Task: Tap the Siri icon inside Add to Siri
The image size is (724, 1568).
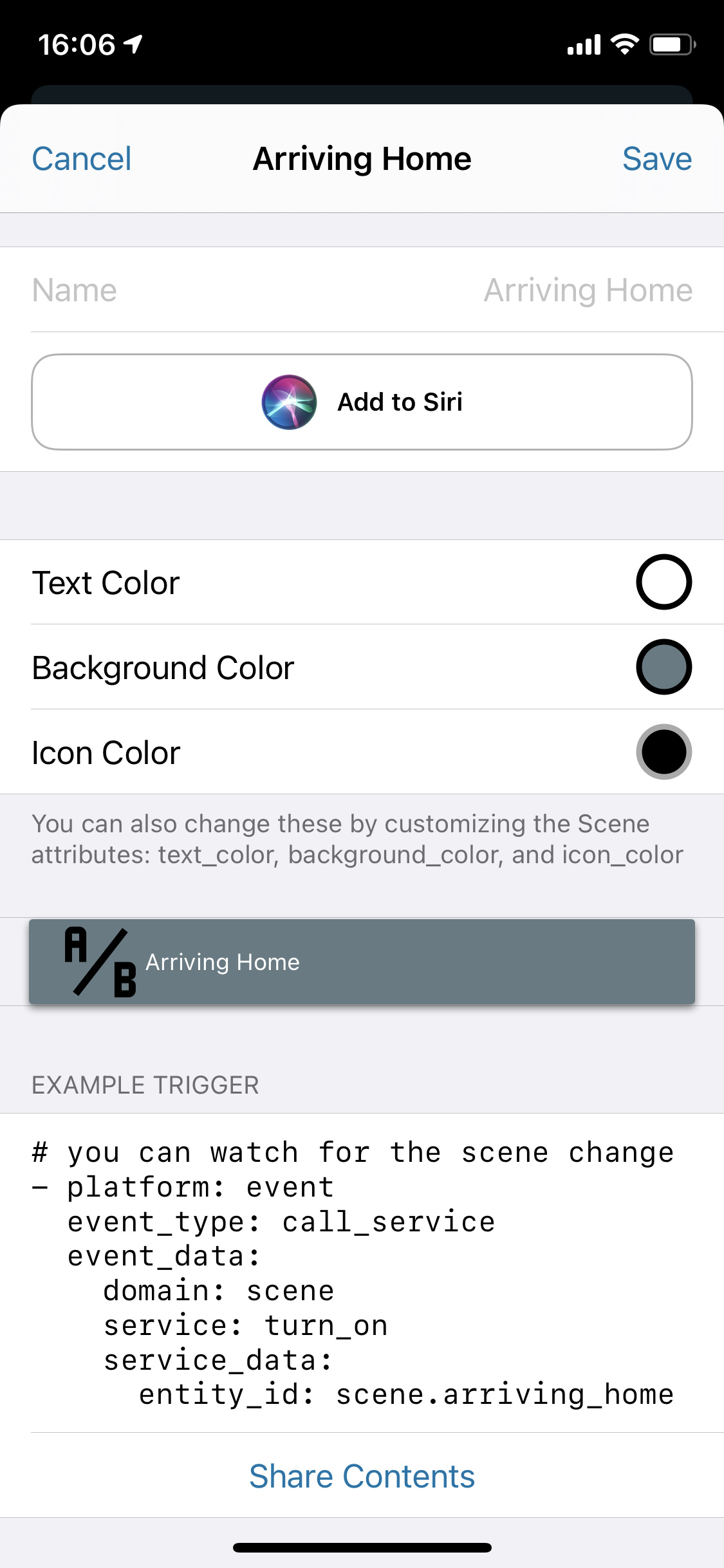Action: [291, 402]
